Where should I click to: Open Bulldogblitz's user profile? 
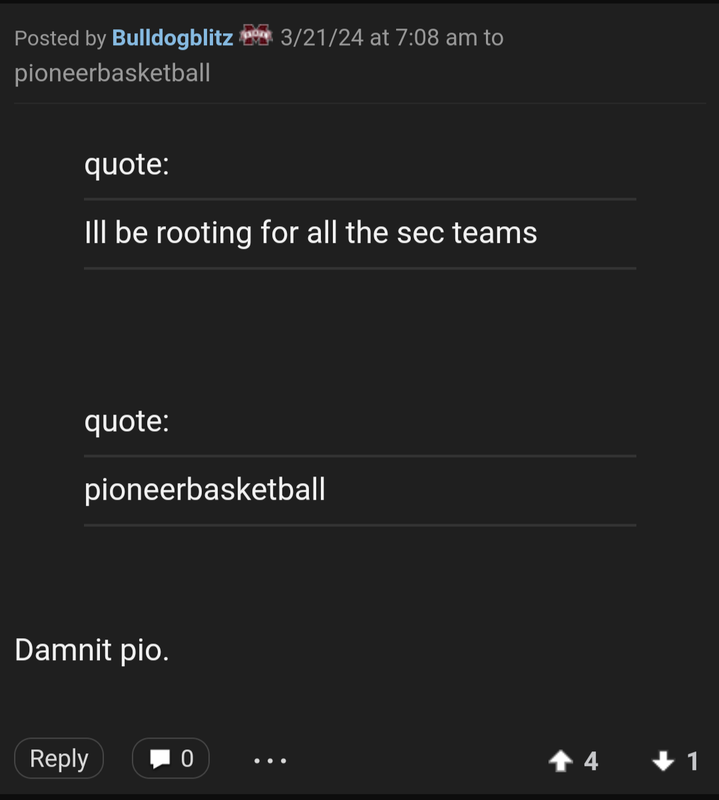coord(172,38)
